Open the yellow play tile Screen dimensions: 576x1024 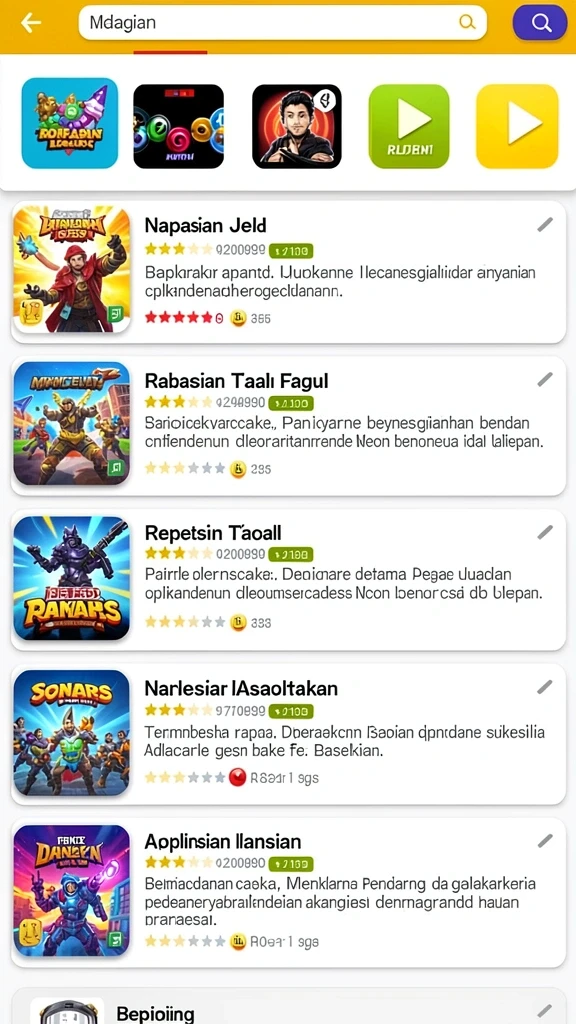[x=517, y=126]
